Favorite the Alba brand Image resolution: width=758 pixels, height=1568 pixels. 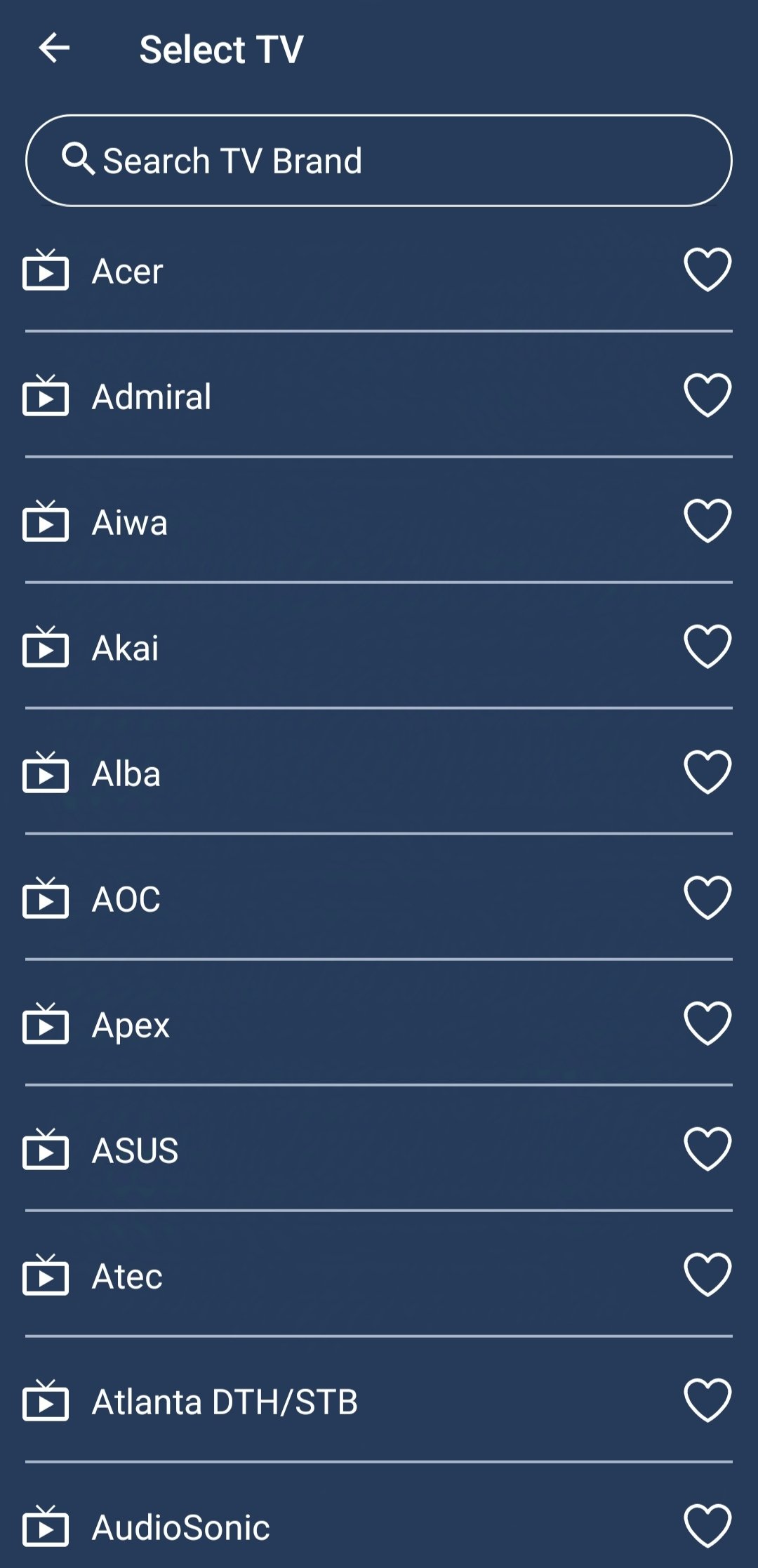click(x=707, y=771)
